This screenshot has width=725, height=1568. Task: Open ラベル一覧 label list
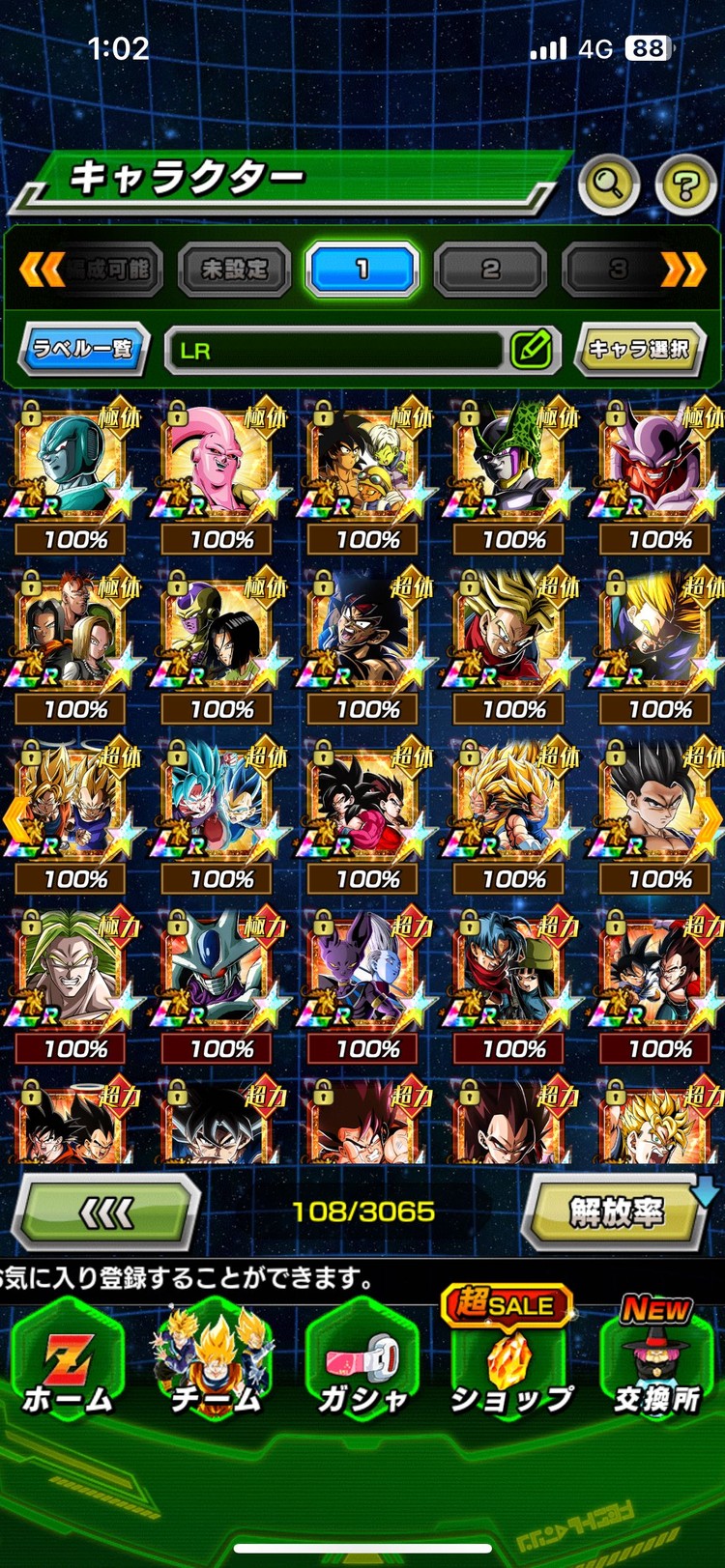click(x=84, y=349)
